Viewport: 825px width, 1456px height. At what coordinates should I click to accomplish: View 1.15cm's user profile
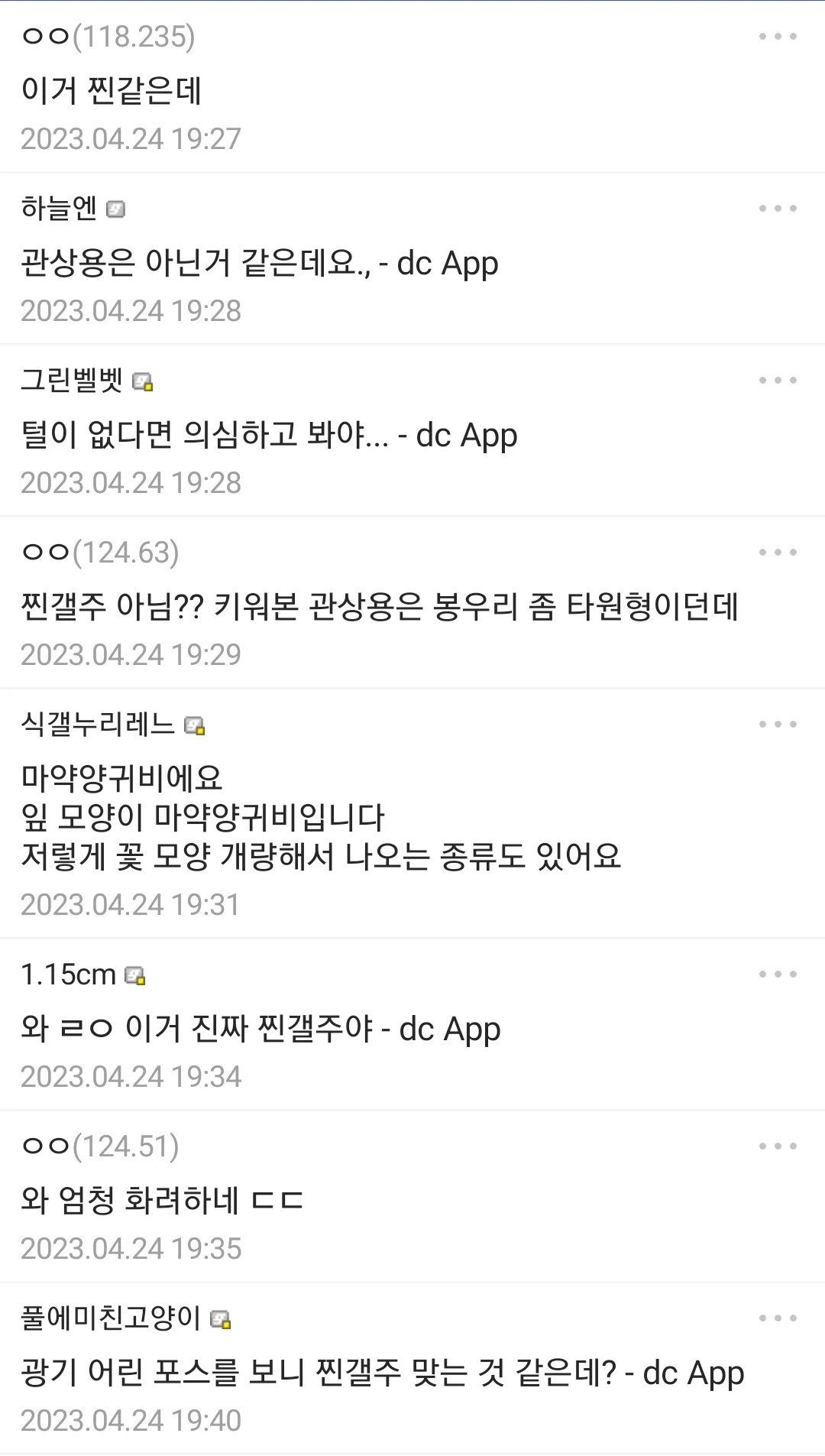(x=69, y=975)
